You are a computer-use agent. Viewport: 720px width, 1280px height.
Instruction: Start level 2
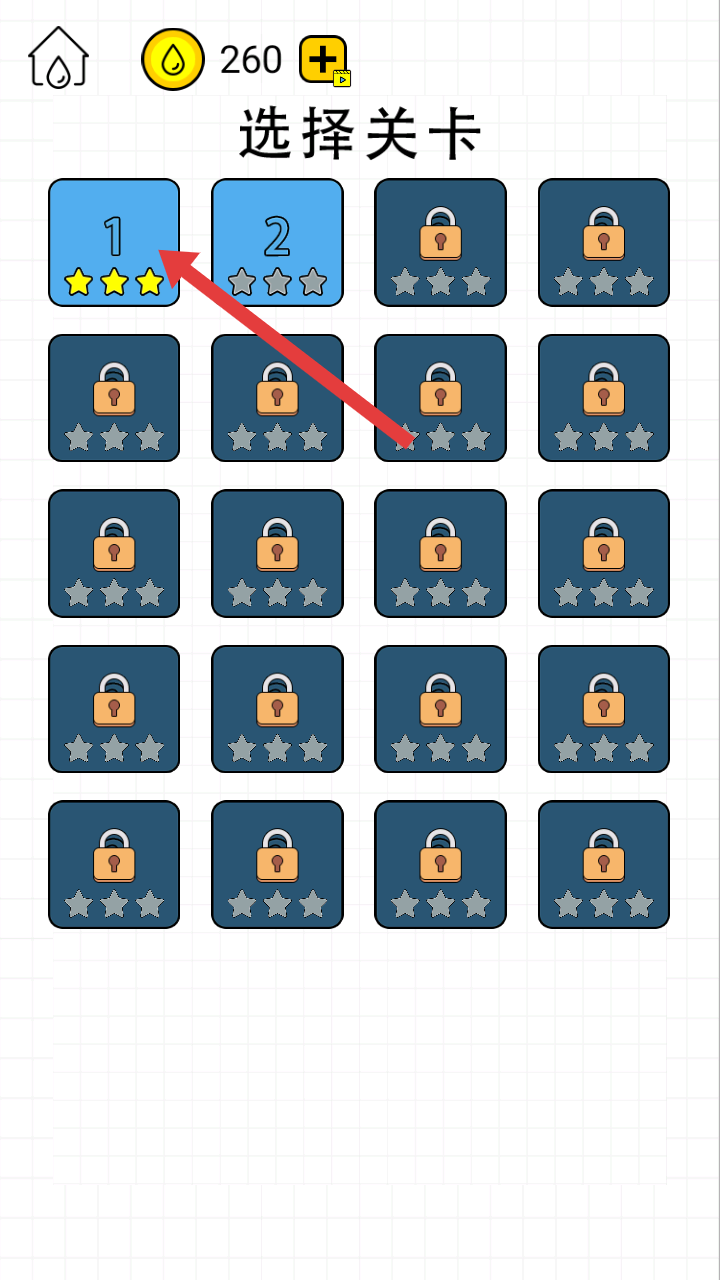click(277, 242)
